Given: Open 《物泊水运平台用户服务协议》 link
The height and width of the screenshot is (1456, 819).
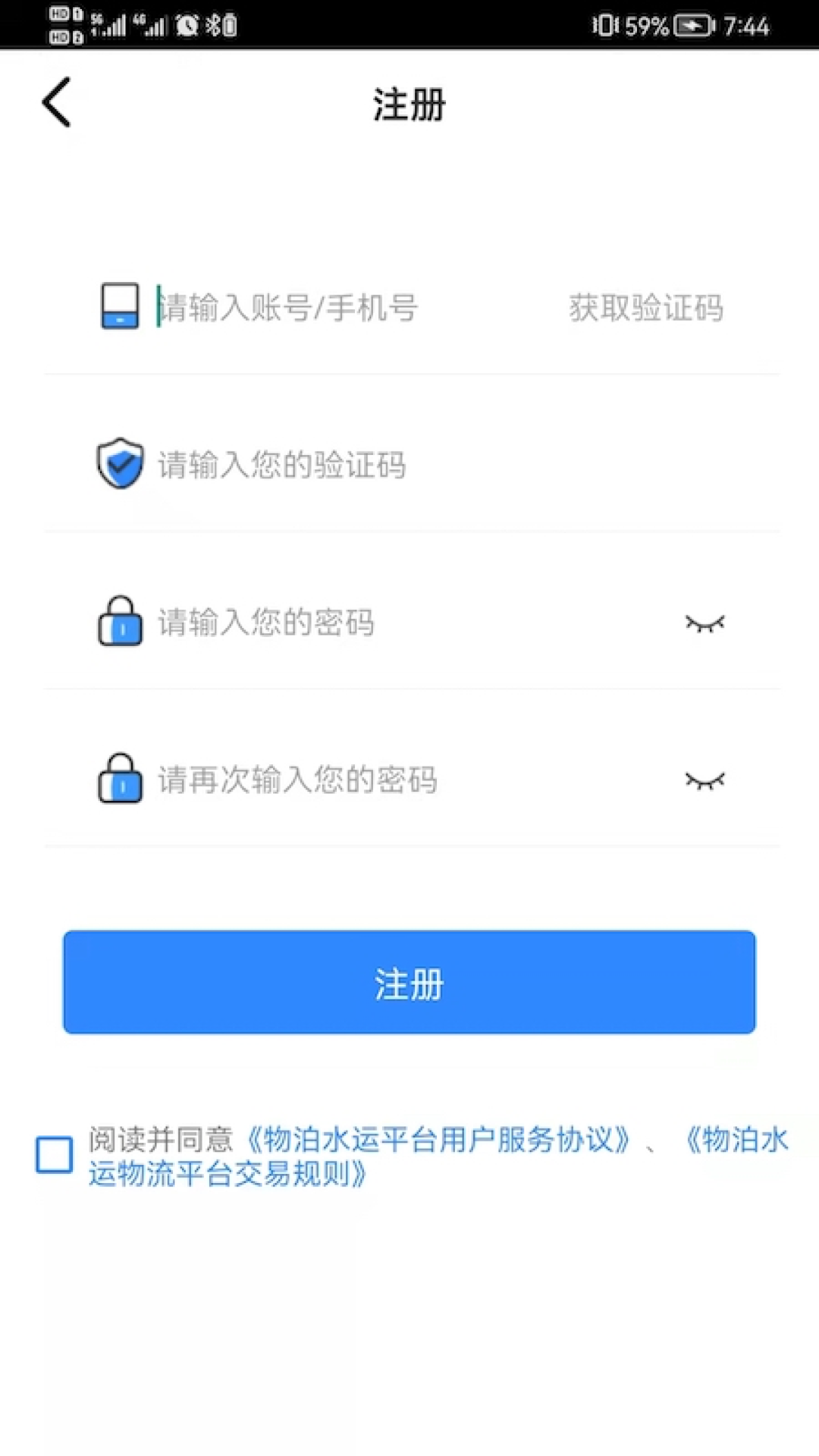Looking at the screenshot, I should point(438,1140).
